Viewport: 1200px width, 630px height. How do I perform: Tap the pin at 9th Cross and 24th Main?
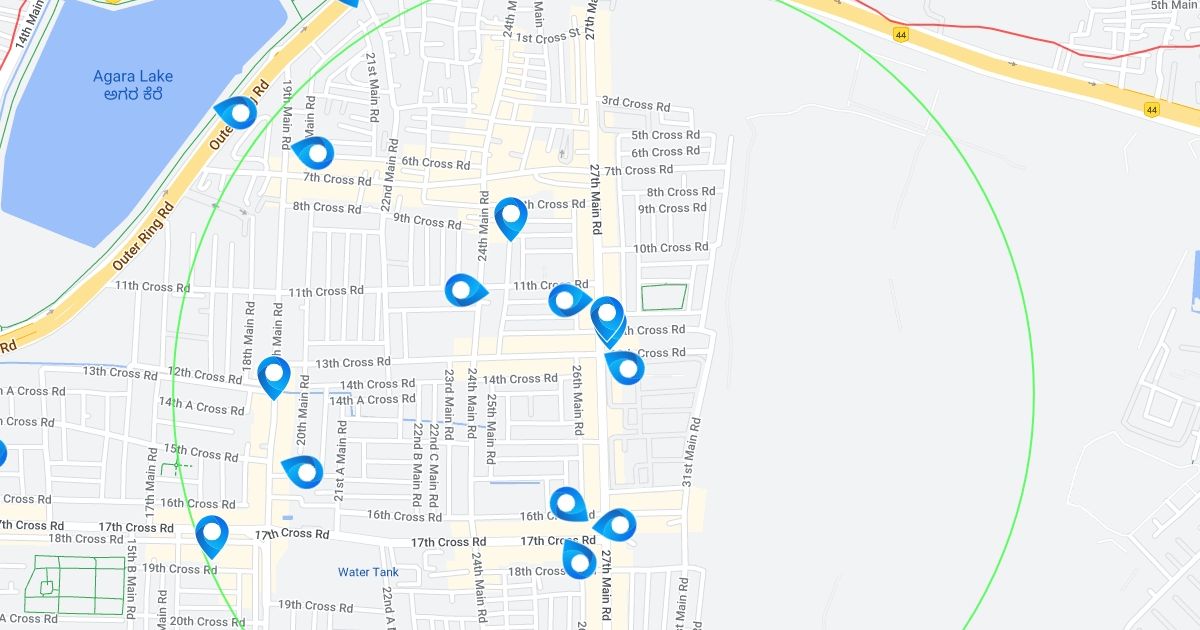[510, 215]
